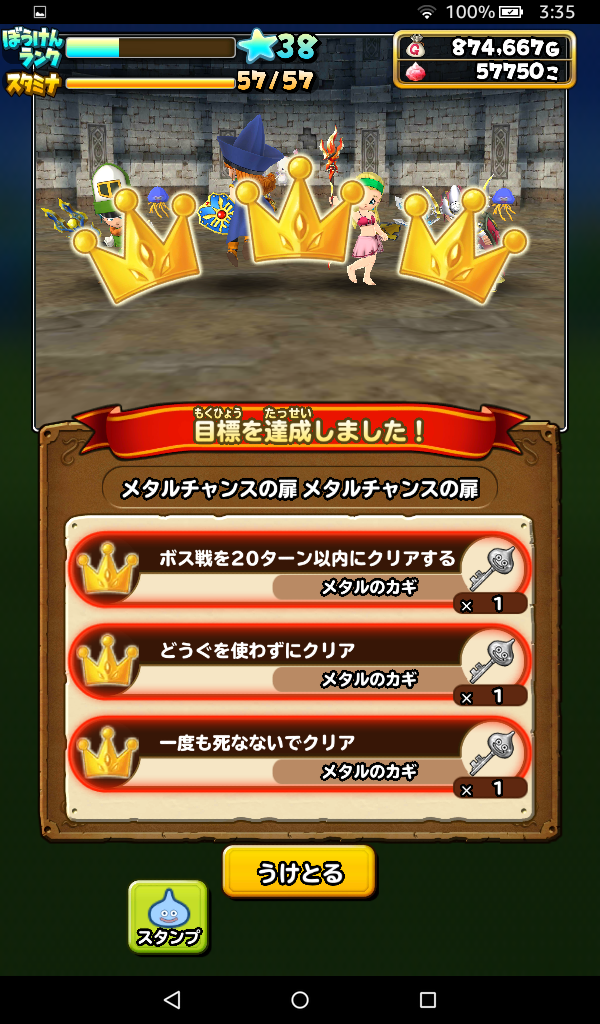This screenshot has height=1024, width=600.
Task: Tap the system home button
Action: pos(300,999)
